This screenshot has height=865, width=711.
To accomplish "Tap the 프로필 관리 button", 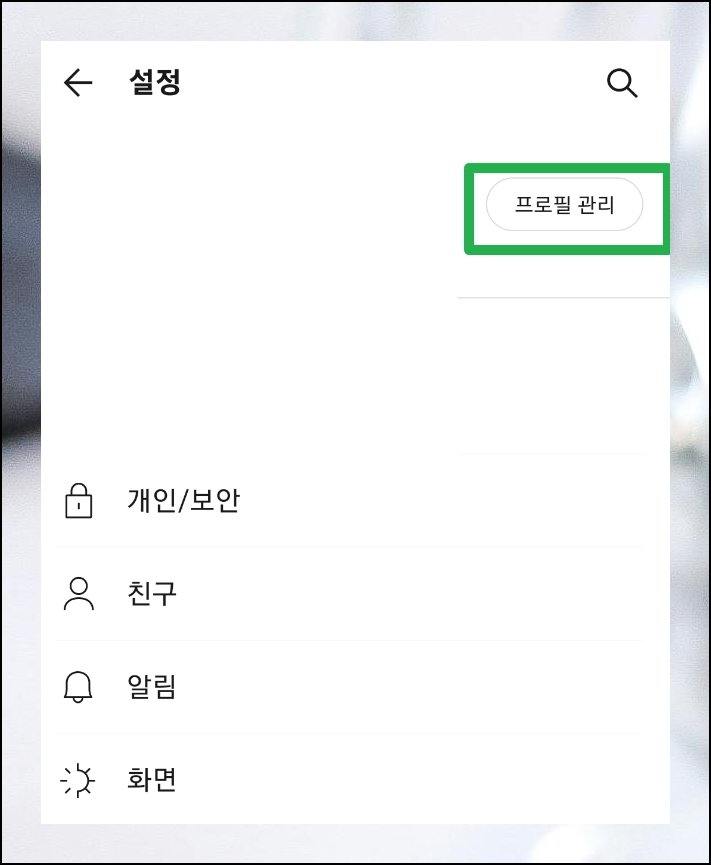I will point(564,205).
